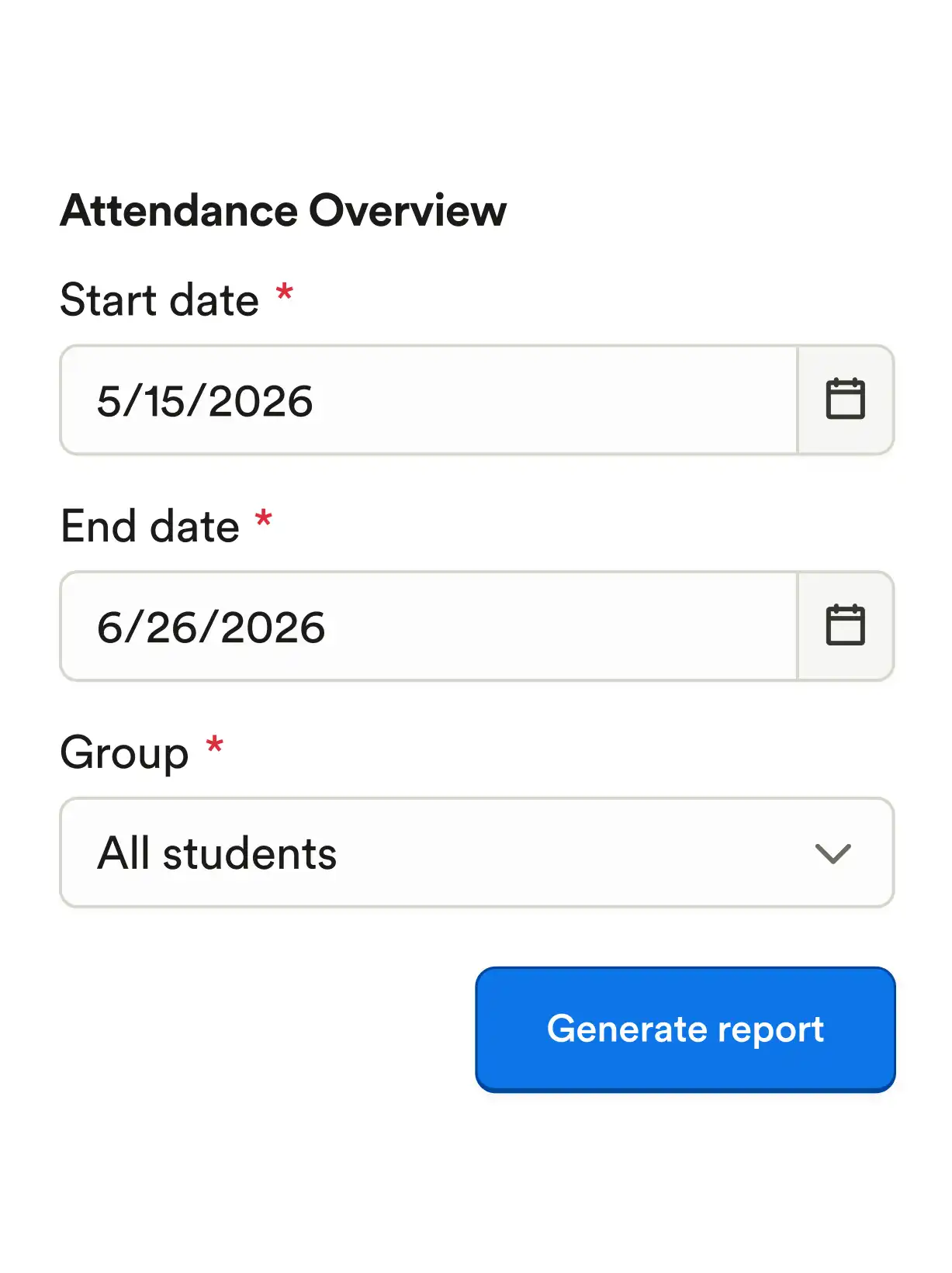Viewport: 952px width, 1273px height.
Task: Click the chevron on the Group dropdown
Action: [833, 853]
